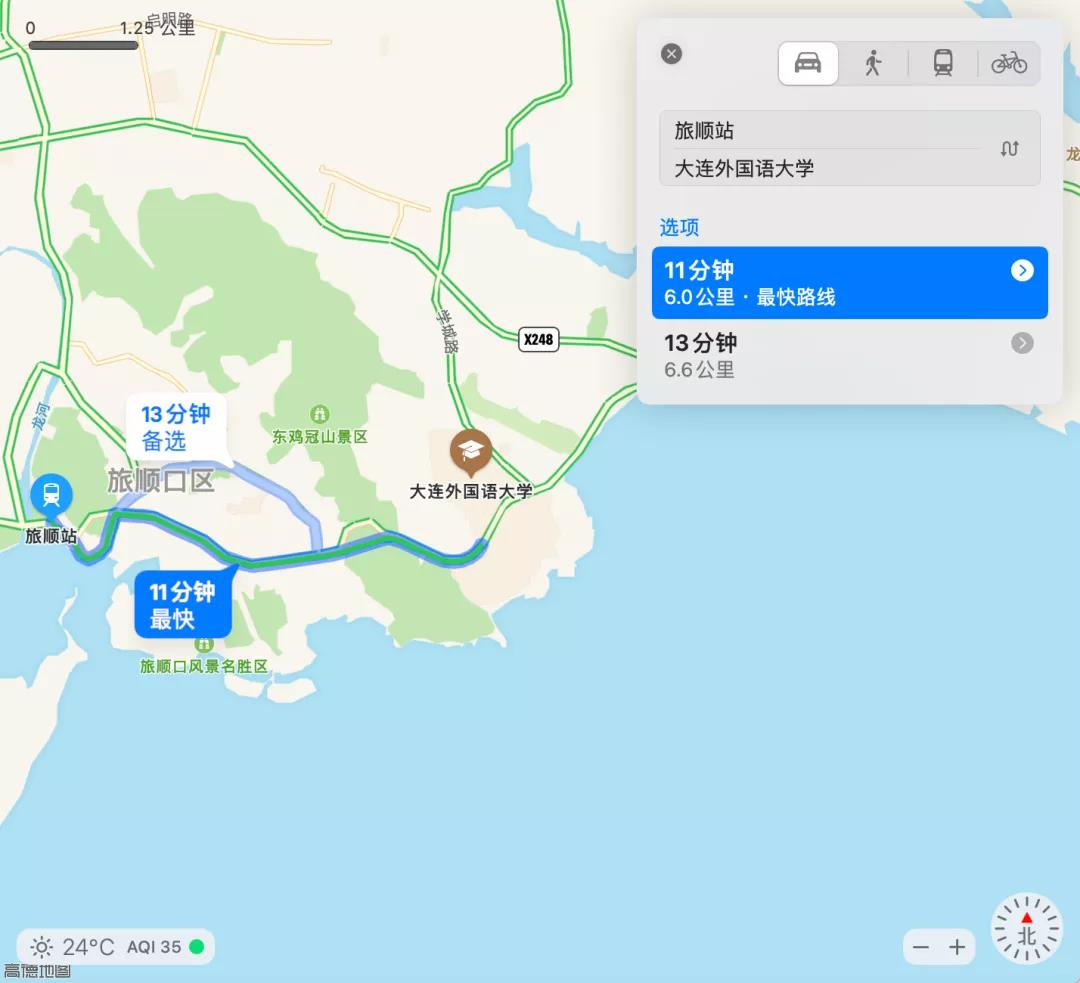The image size is (1080, 983).
Task: Switch to cycling directions
Action: tap(1009, 64)
